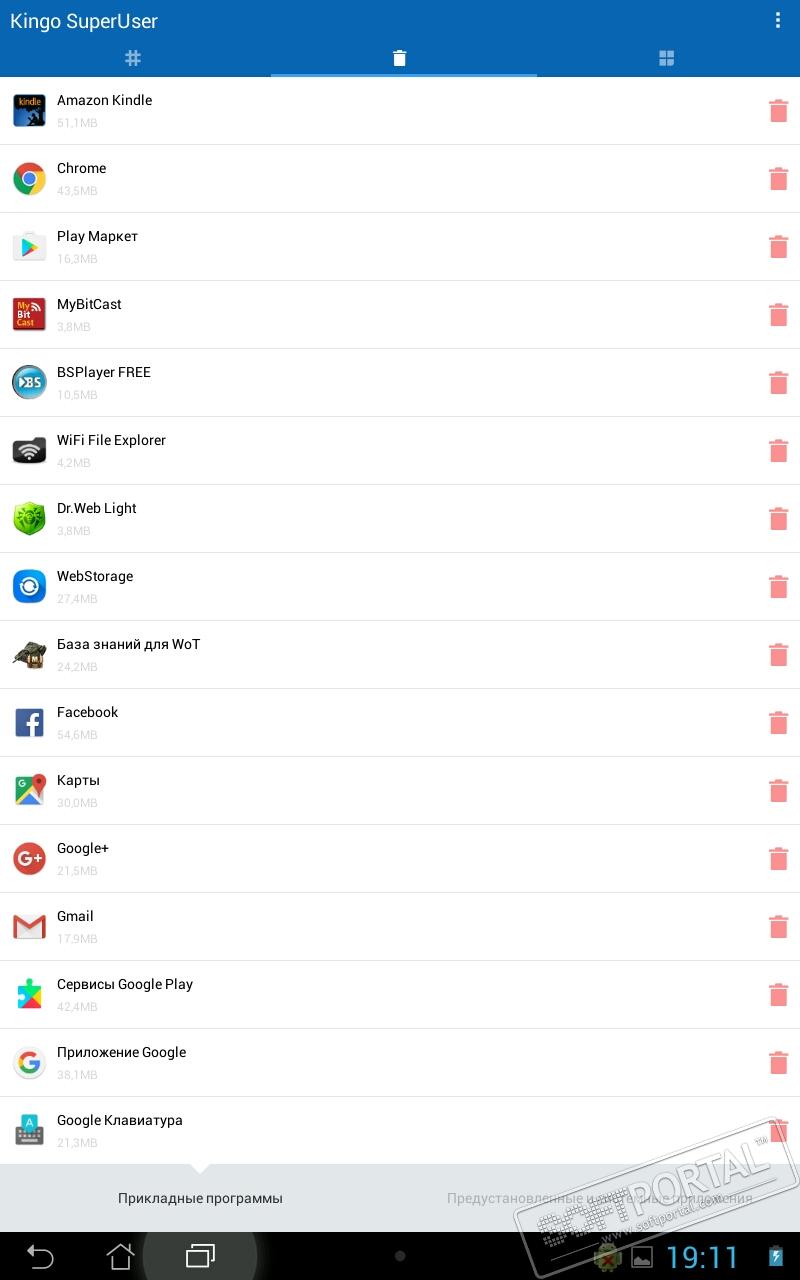Switch to Предустановленные приложения section
This screenshot has height=1280, width=800.
(x=599, y=1198)
